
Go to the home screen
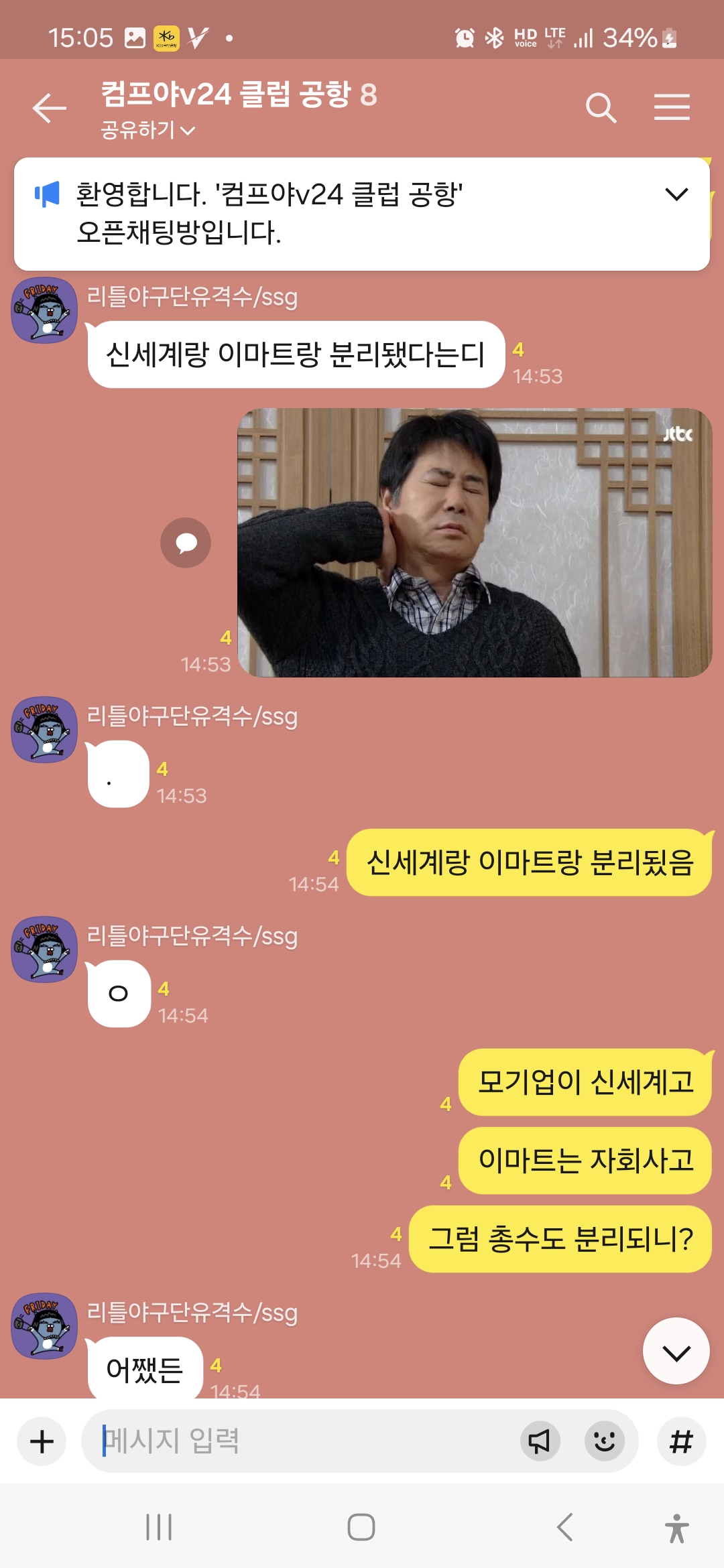tap(361, 1528)
